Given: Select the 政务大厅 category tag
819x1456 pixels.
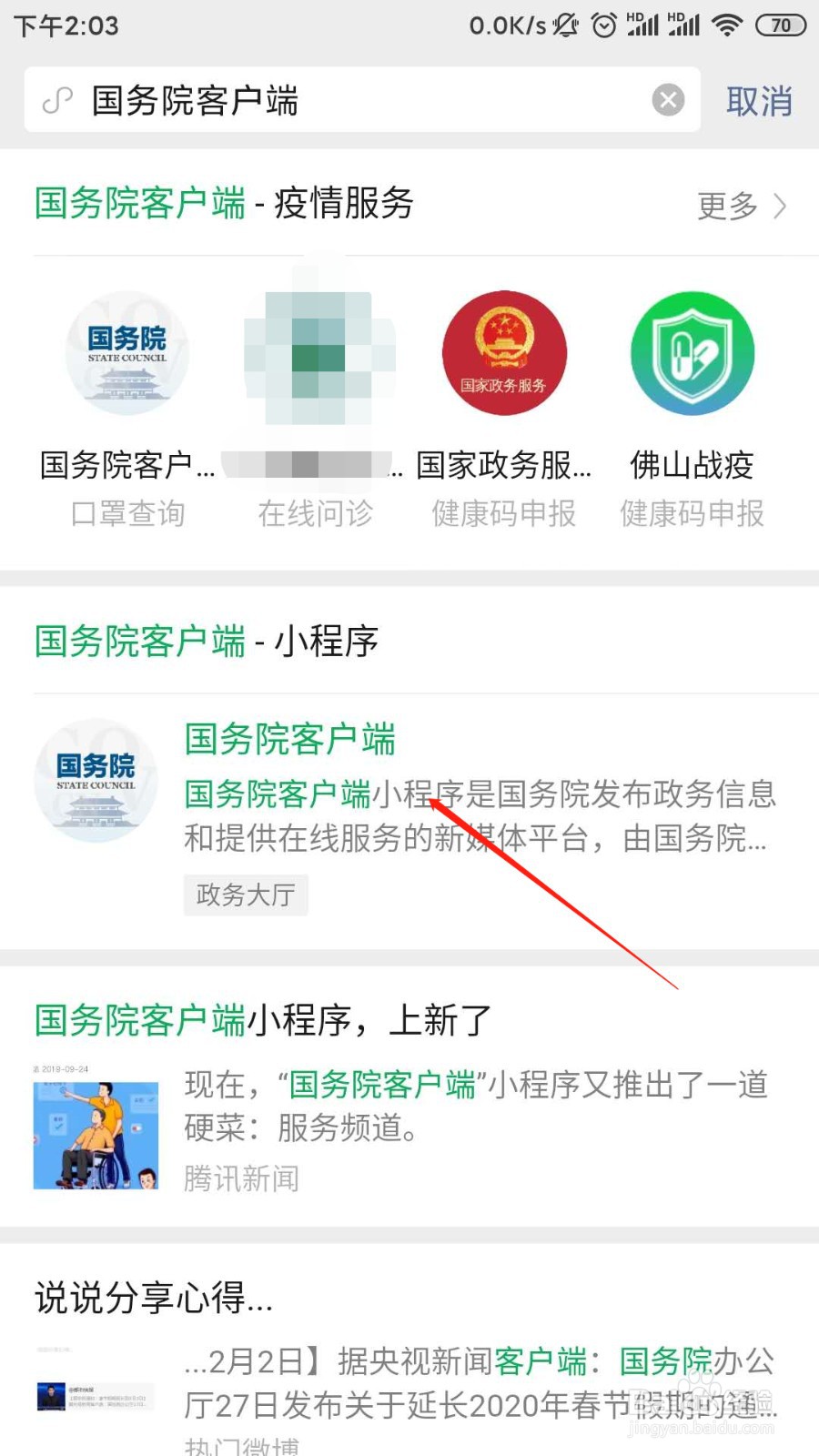Looking at the screenshot, I should click(x=246, y=895).
